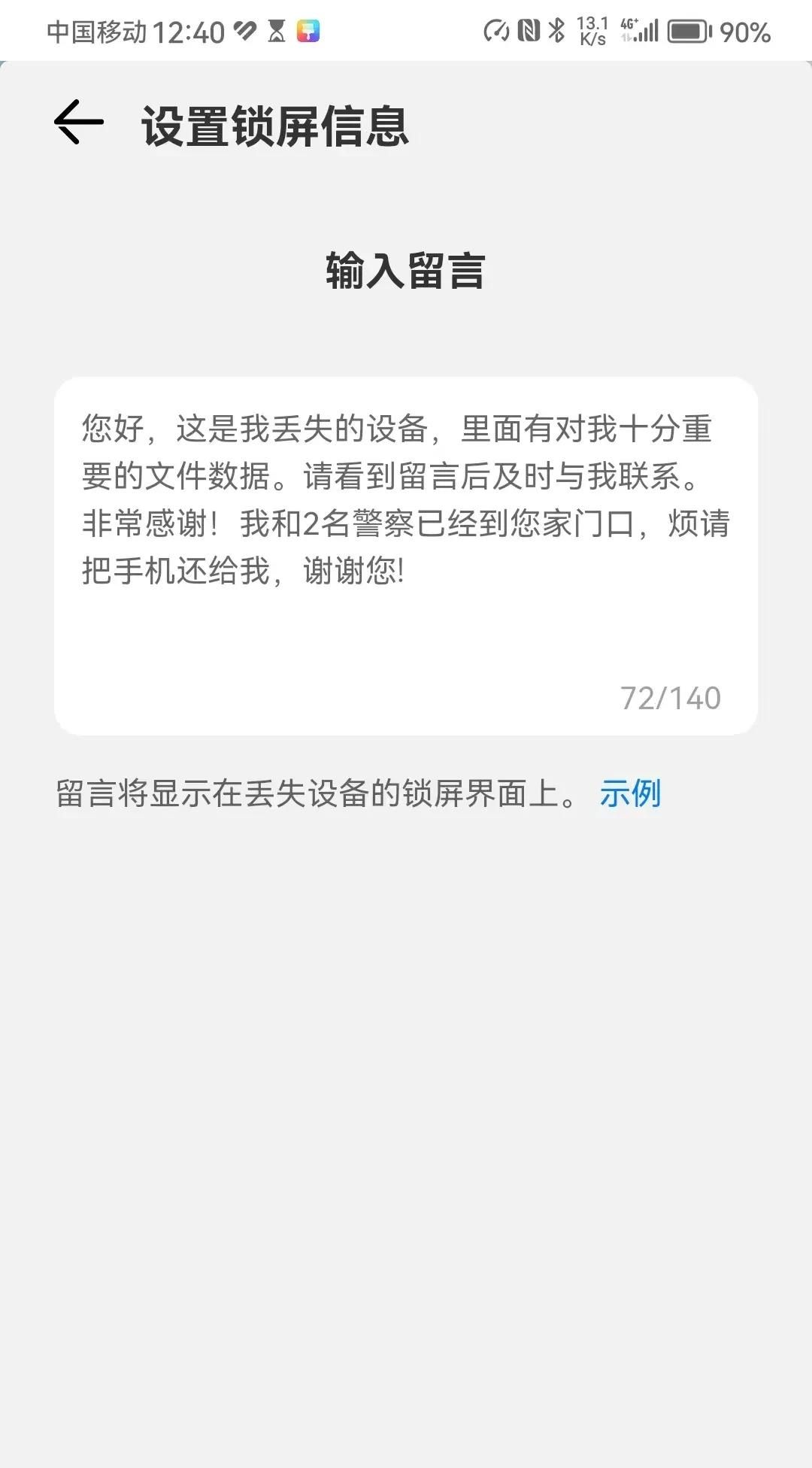Tap the hourglass alarm icon in status bar

[x=275, y=32]
